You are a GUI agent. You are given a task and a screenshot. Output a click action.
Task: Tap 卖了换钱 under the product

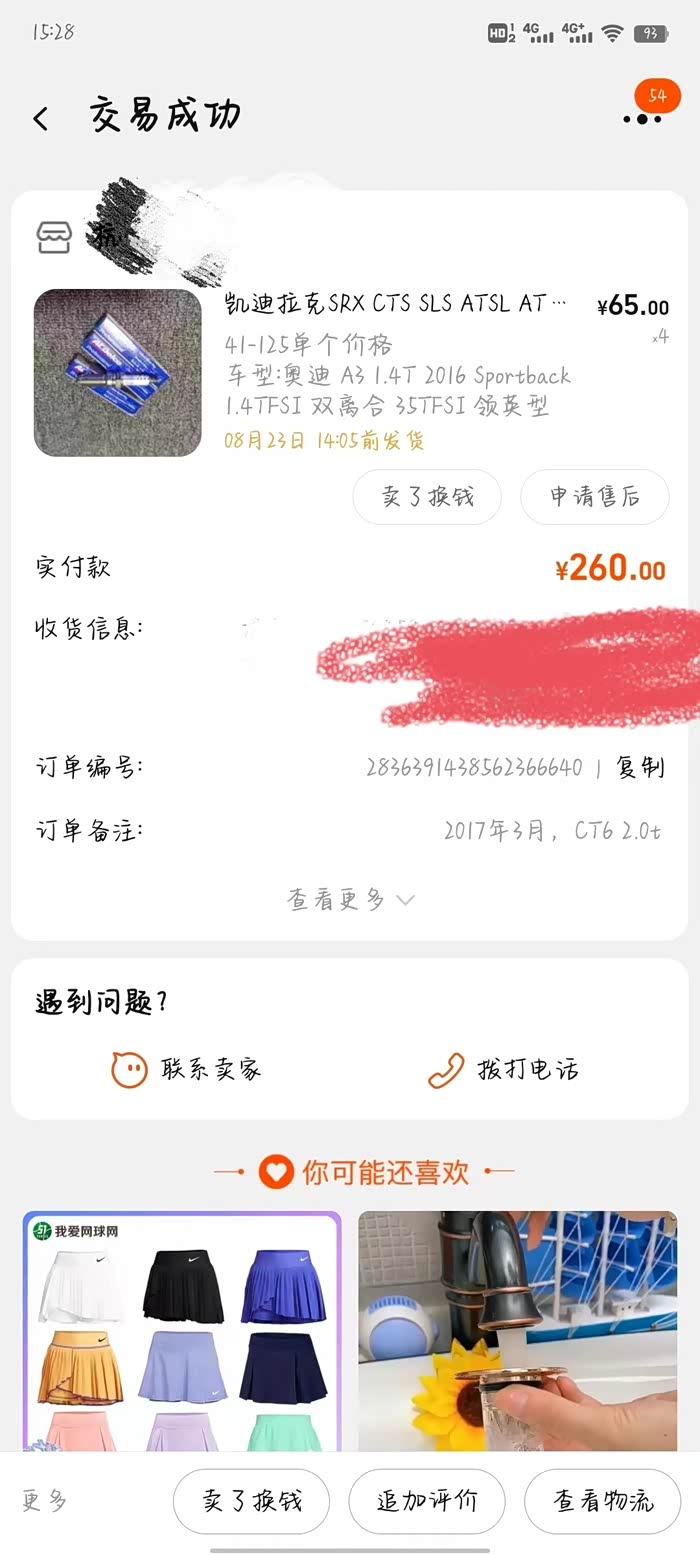pos(427,497)
